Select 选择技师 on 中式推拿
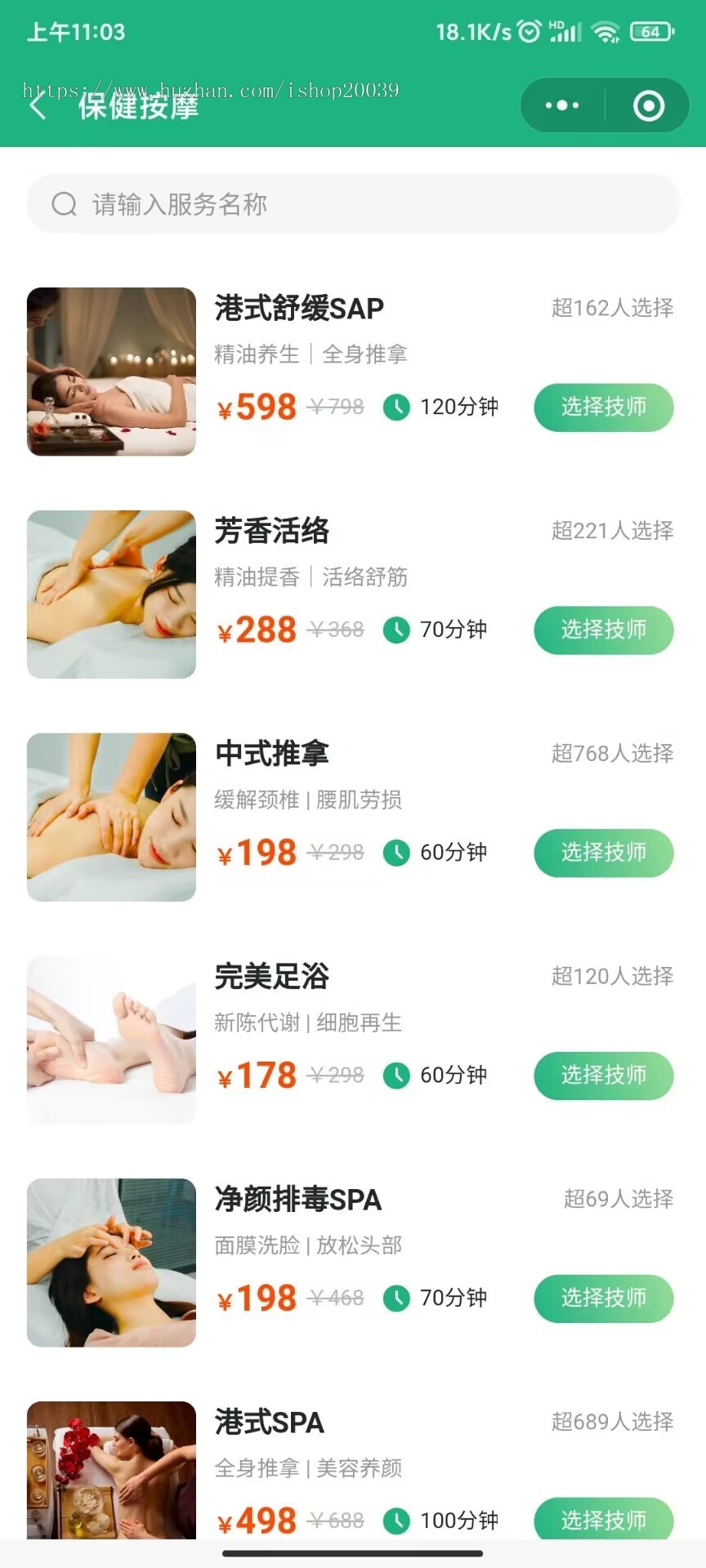706x1568 pixels. pyautogui.click(x=603, y=853)
